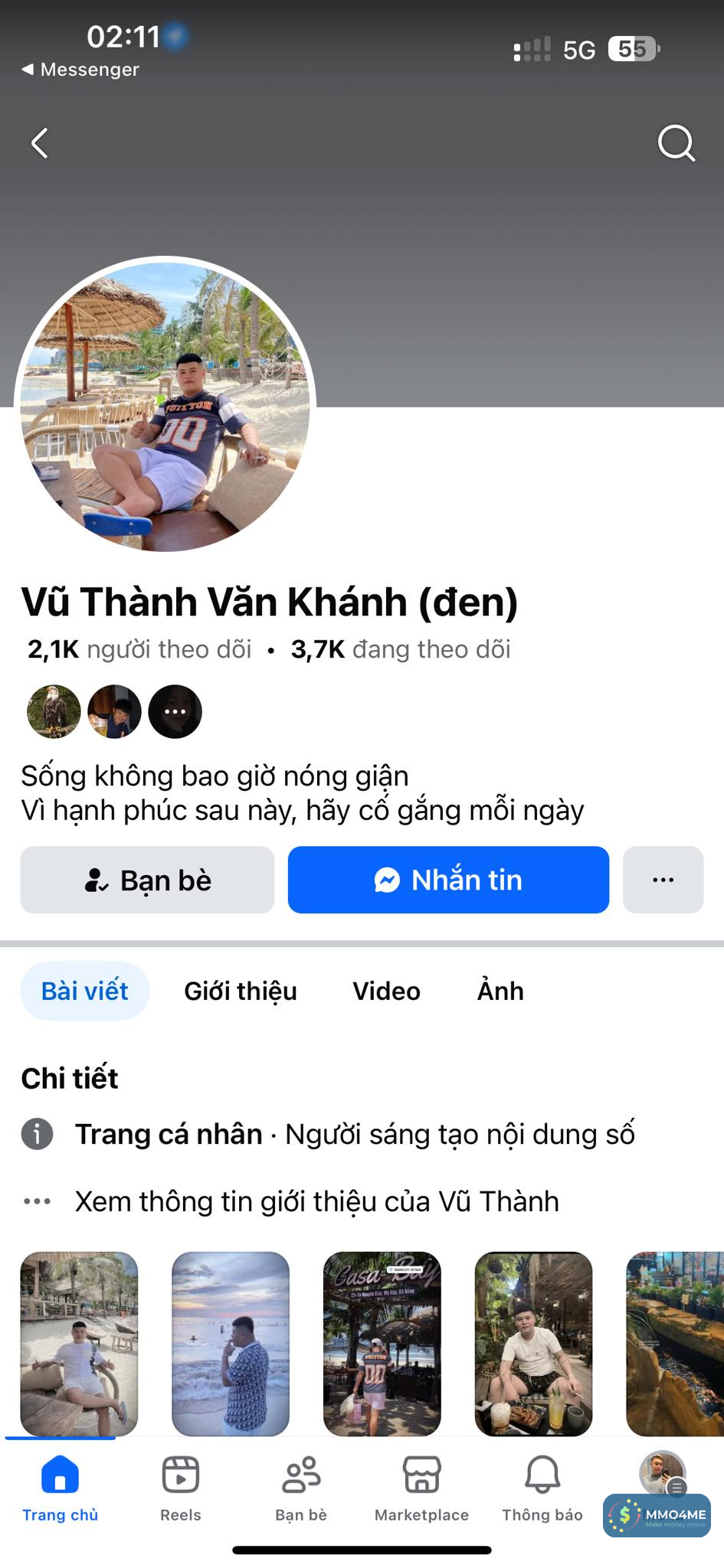Screen dimensions: 724x1568
Task: Return to Messenger via the status bar link
Action: click(x=80, y=70)
